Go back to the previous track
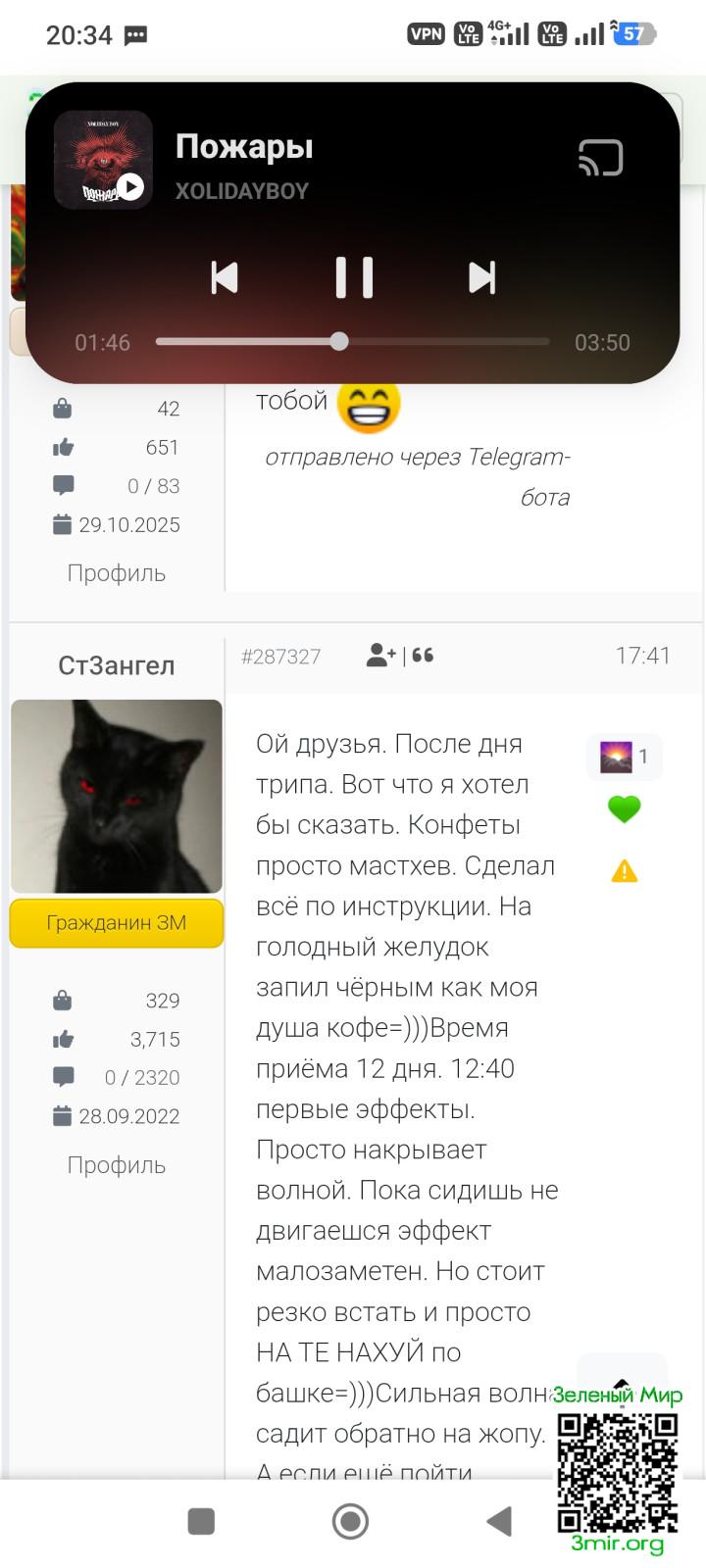The width and height of the screenshot is (706, 1568). point(225,277)
